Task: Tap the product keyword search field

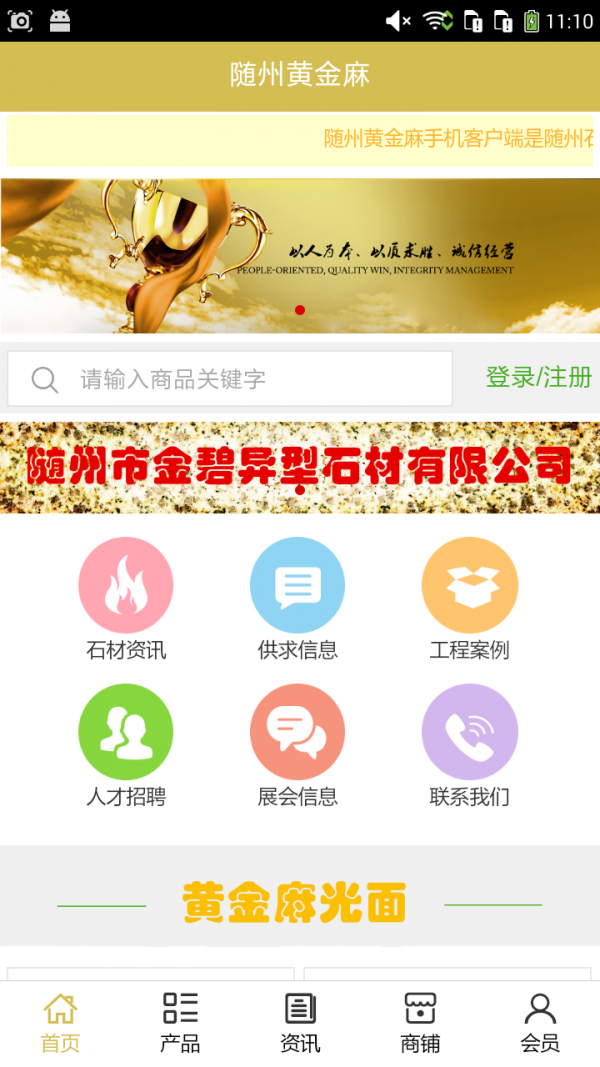Action: 230,379
